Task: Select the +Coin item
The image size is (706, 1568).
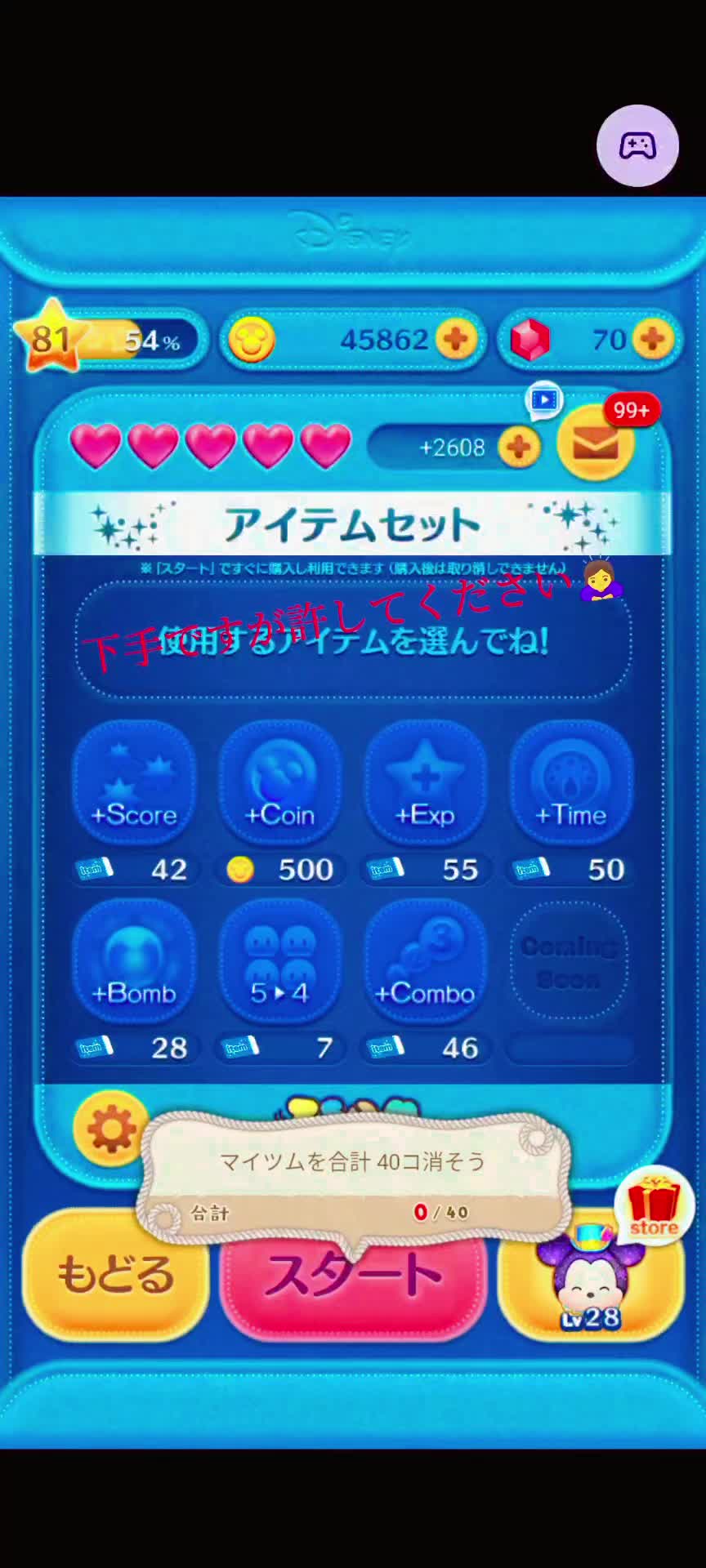Action: [279, 782]
